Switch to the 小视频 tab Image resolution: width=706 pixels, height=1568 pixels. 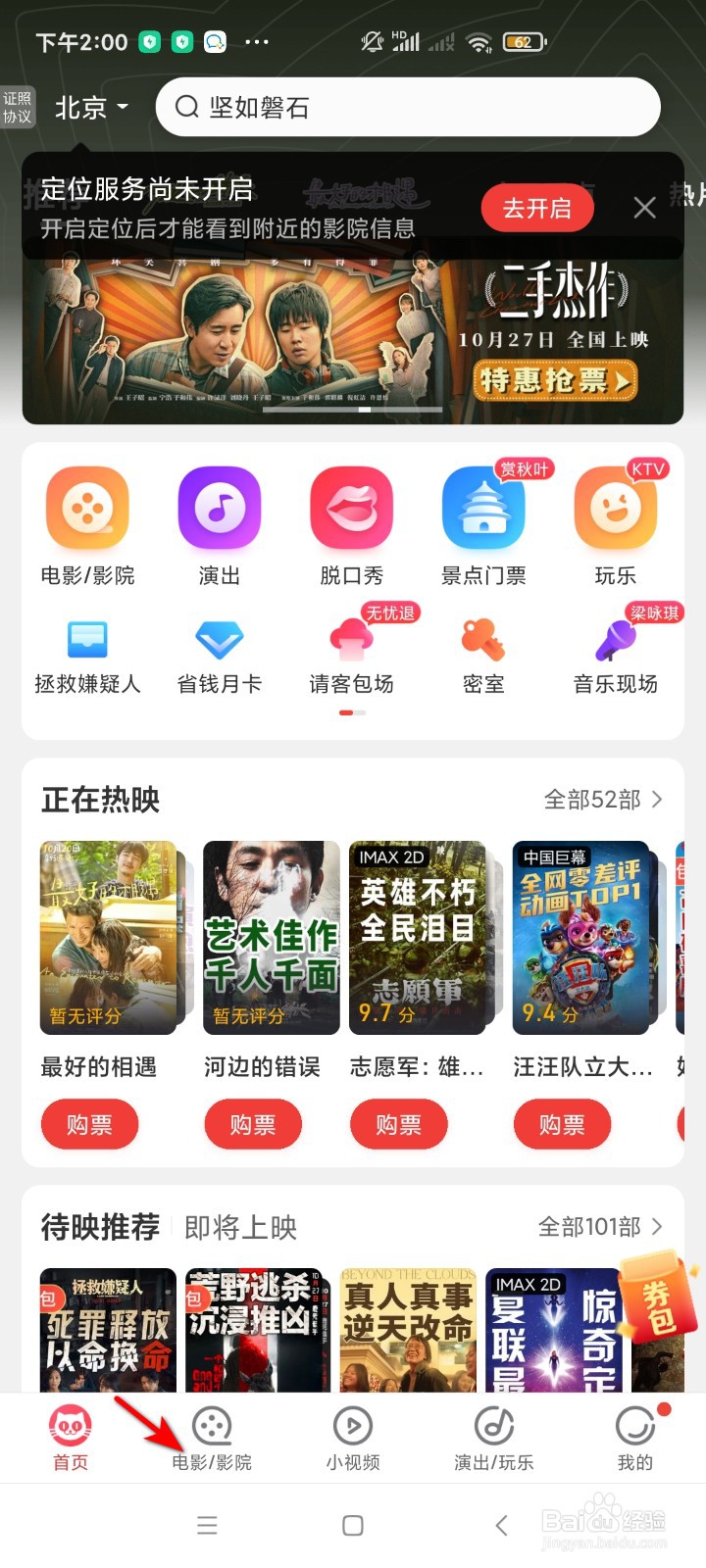[352, 1437]
